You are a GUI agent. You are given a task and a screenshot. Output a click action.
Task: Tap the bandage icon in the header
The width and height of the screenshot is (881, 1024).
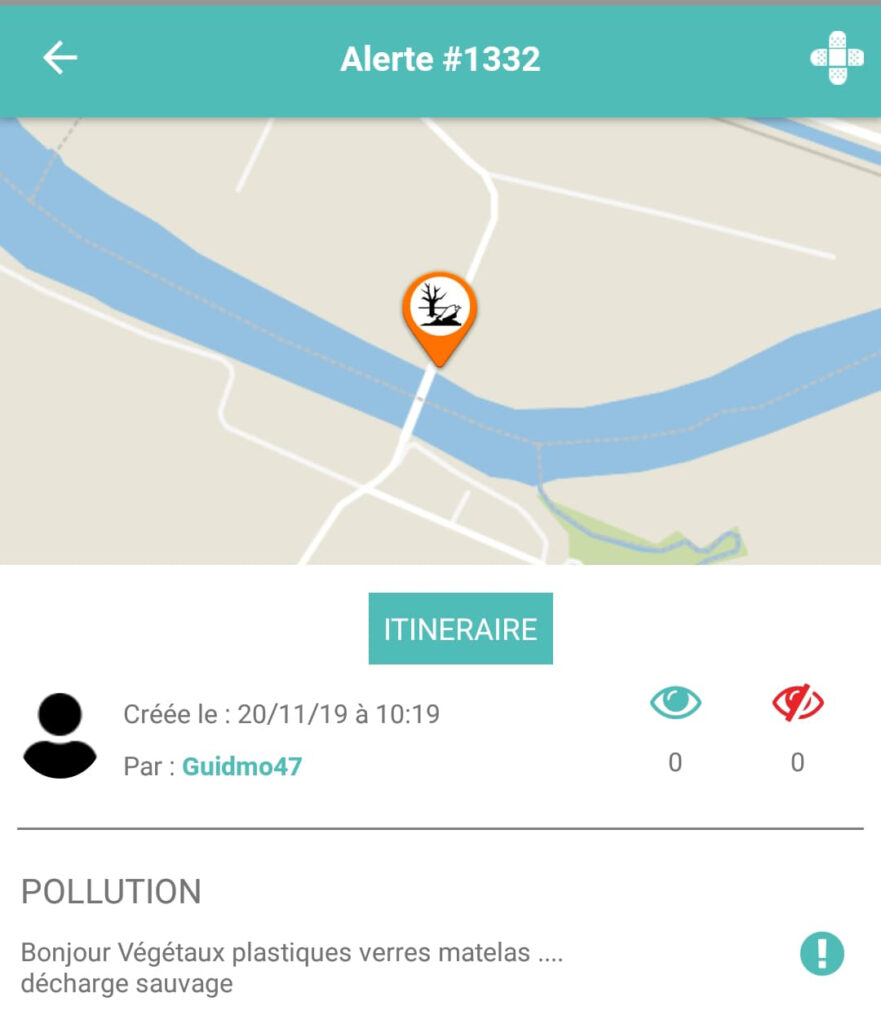(x=836, y=58)
